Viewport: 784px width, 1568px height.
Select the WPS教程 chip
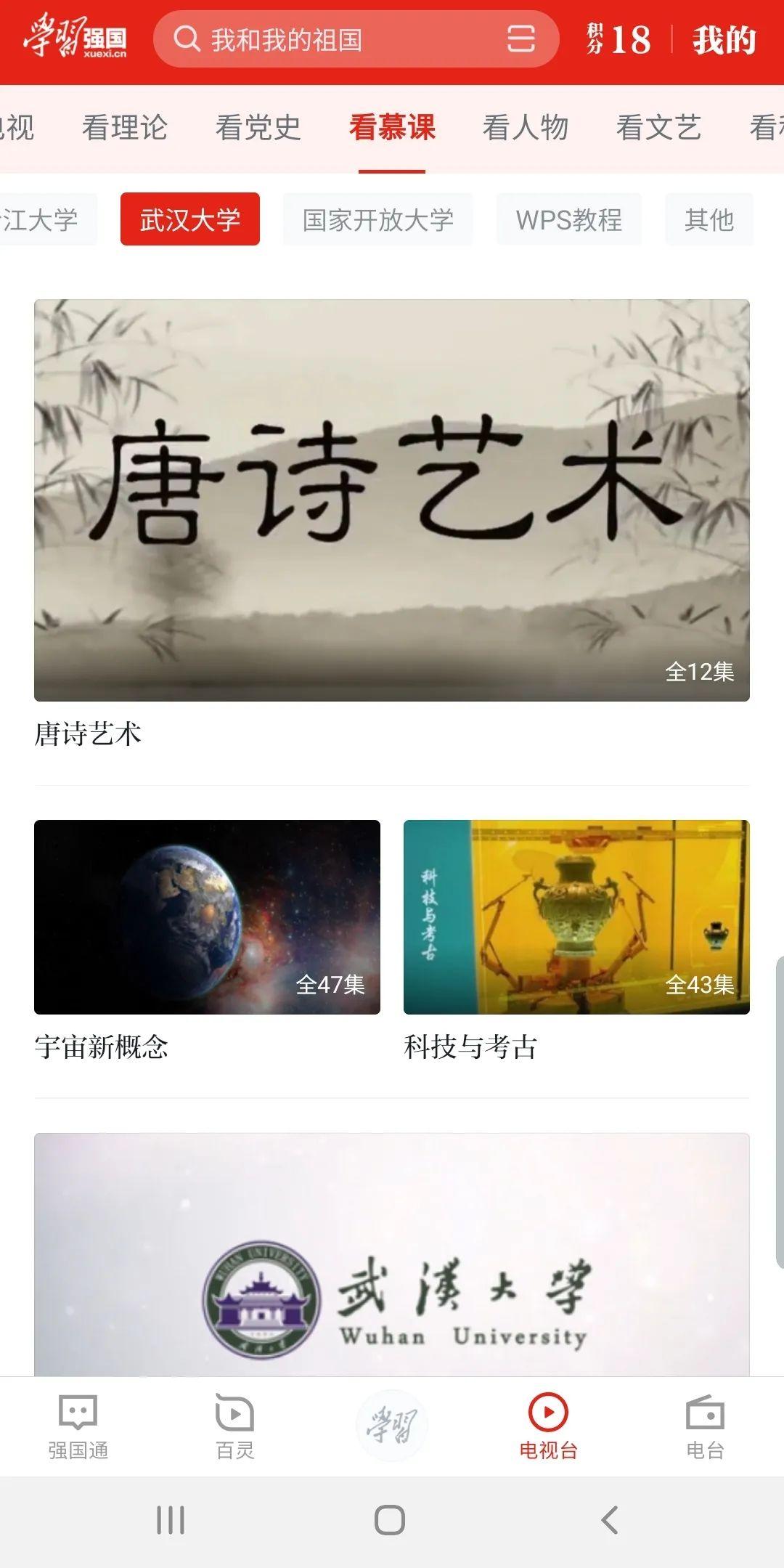point(569,219)
